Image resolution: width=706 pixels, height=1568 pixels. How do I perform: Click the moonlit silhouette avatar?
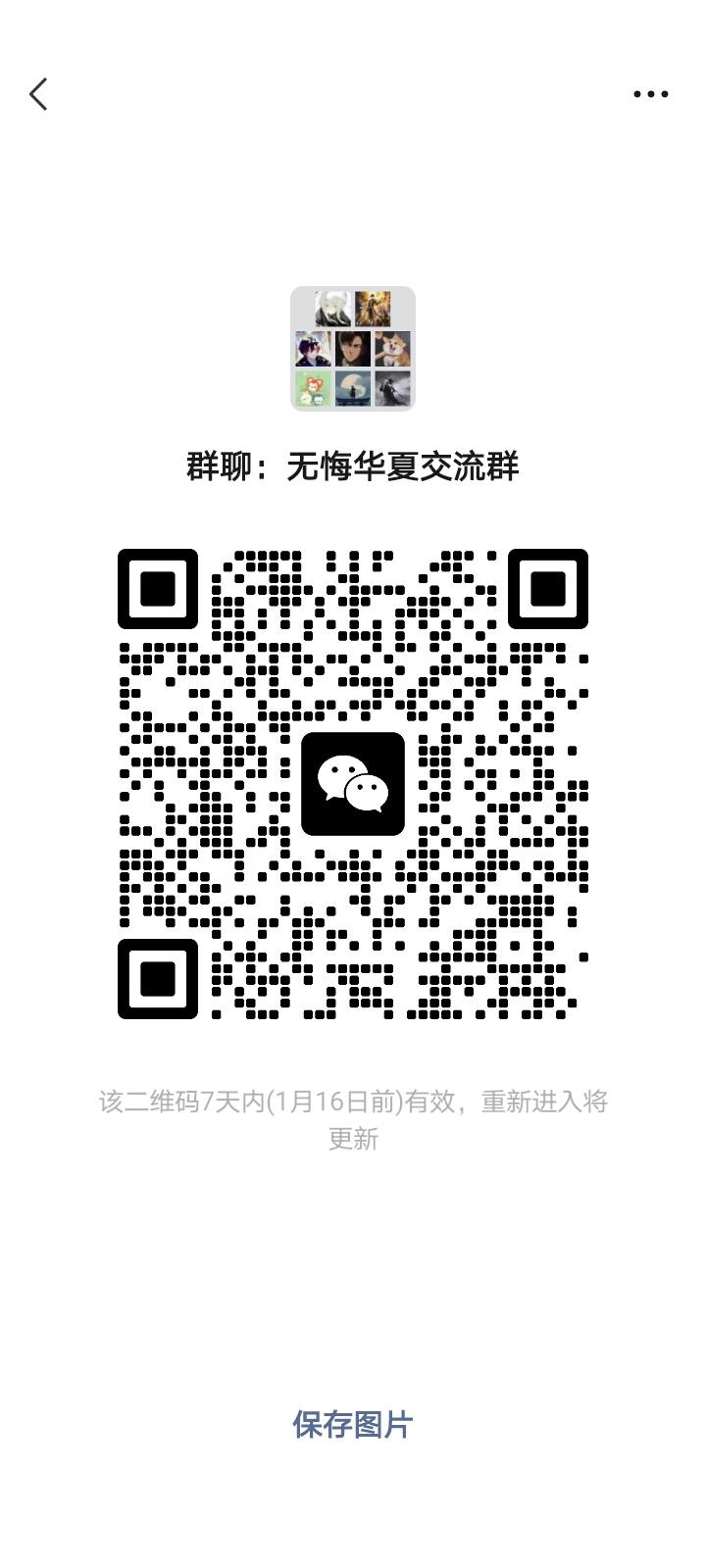353,386
